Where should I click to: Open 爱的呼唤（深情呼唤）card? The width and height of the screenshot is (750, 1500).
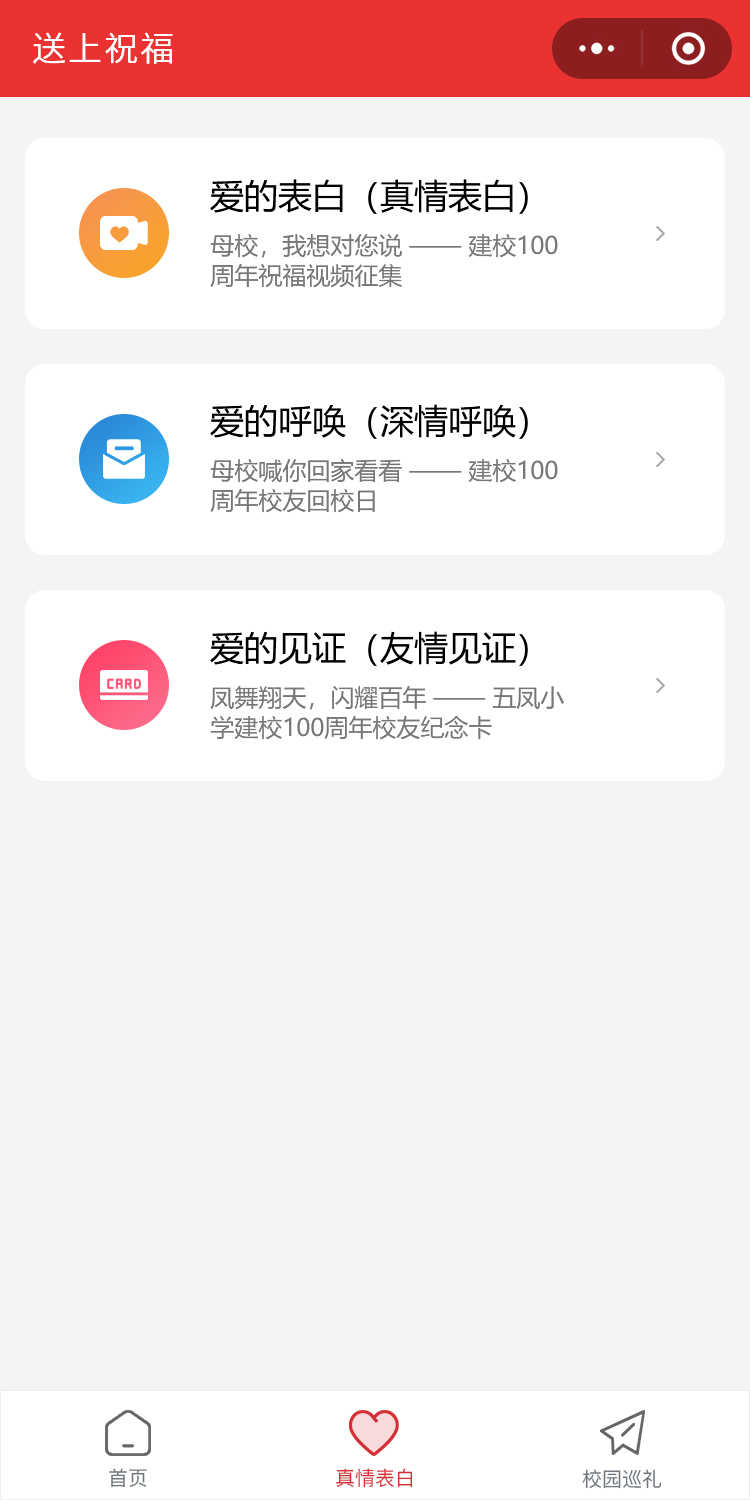coord(375,459)
